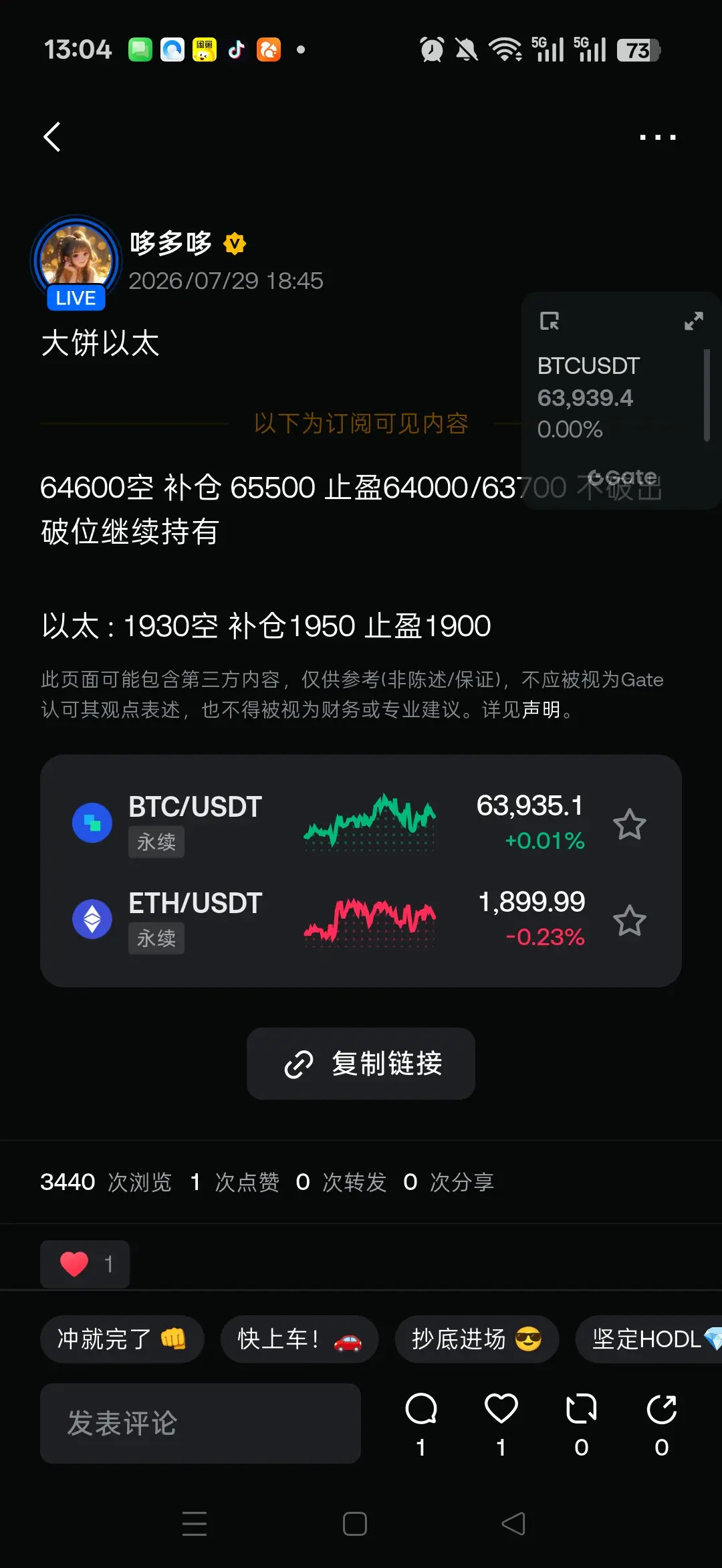Viewport: 722px width, 1568px height.
Task: Select the 冲就完了 quick reply chip
Action: 122,1339
